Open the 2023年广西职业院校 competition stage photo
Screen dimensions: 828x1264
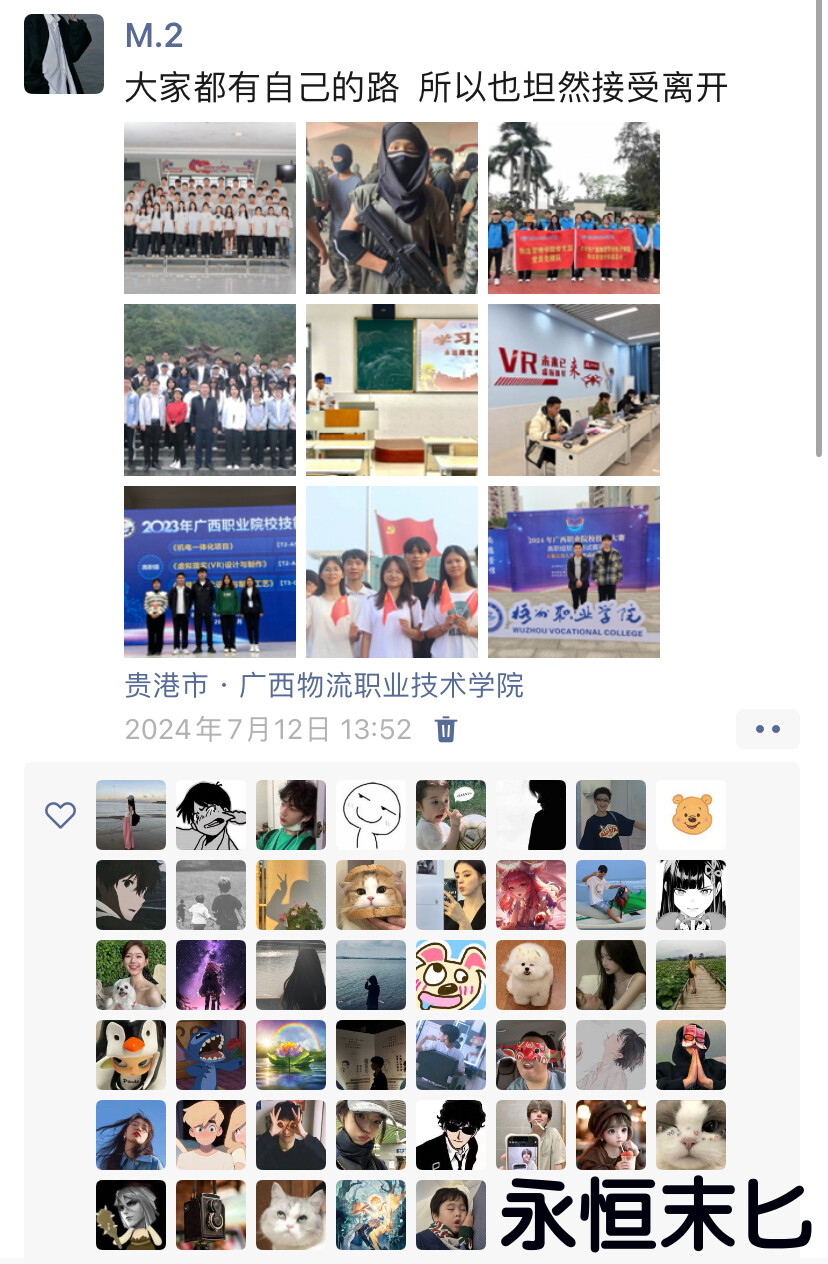pyautogui.click(x=210, y=572)
